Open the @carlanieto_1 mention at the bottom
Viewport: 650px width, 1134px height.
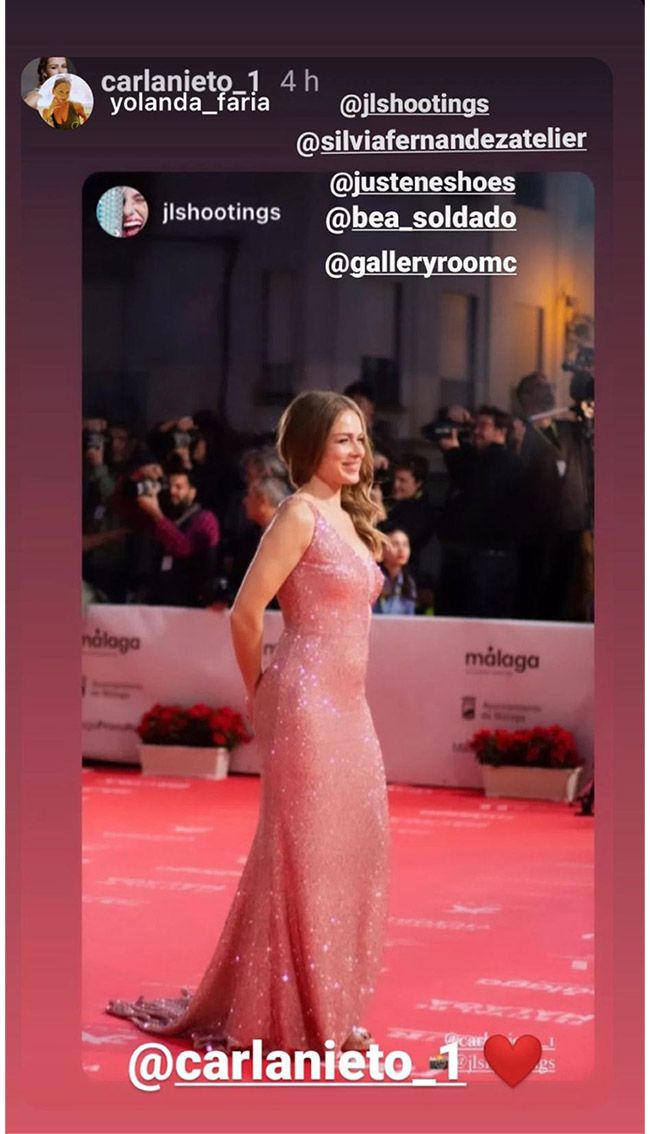coord(296,1064)
